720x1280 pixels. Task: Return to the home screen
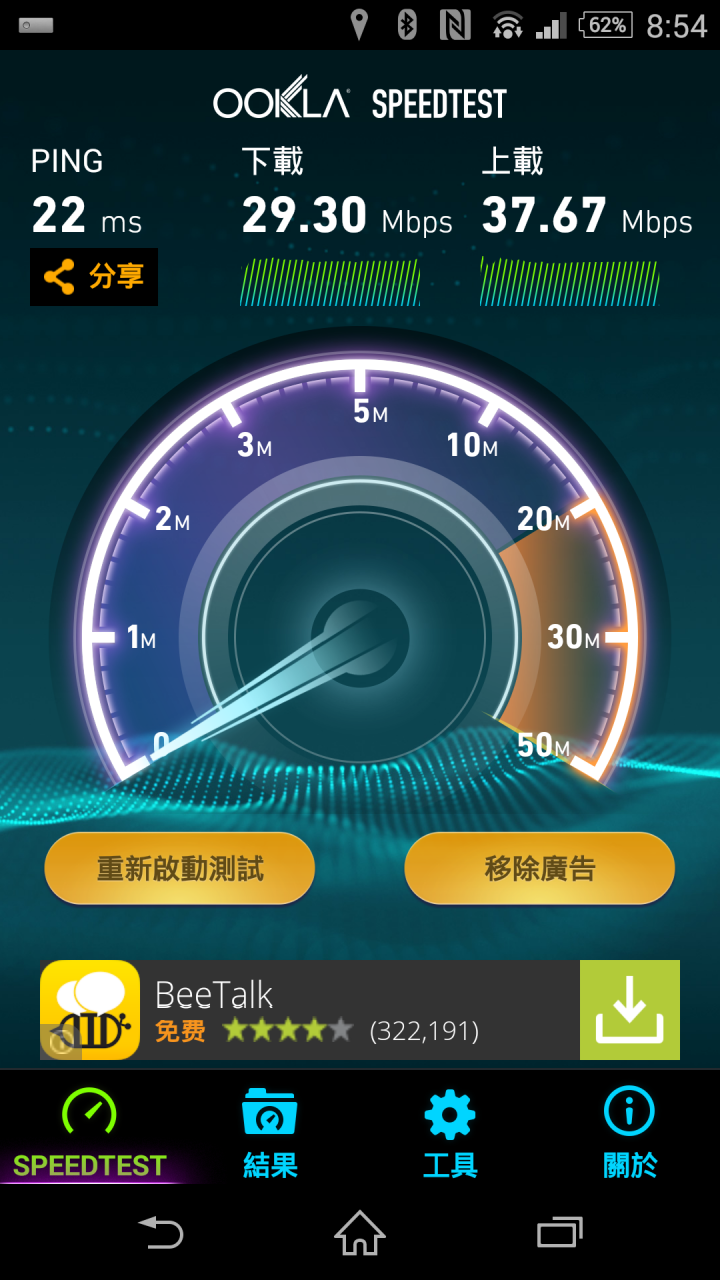[360, 1233]
